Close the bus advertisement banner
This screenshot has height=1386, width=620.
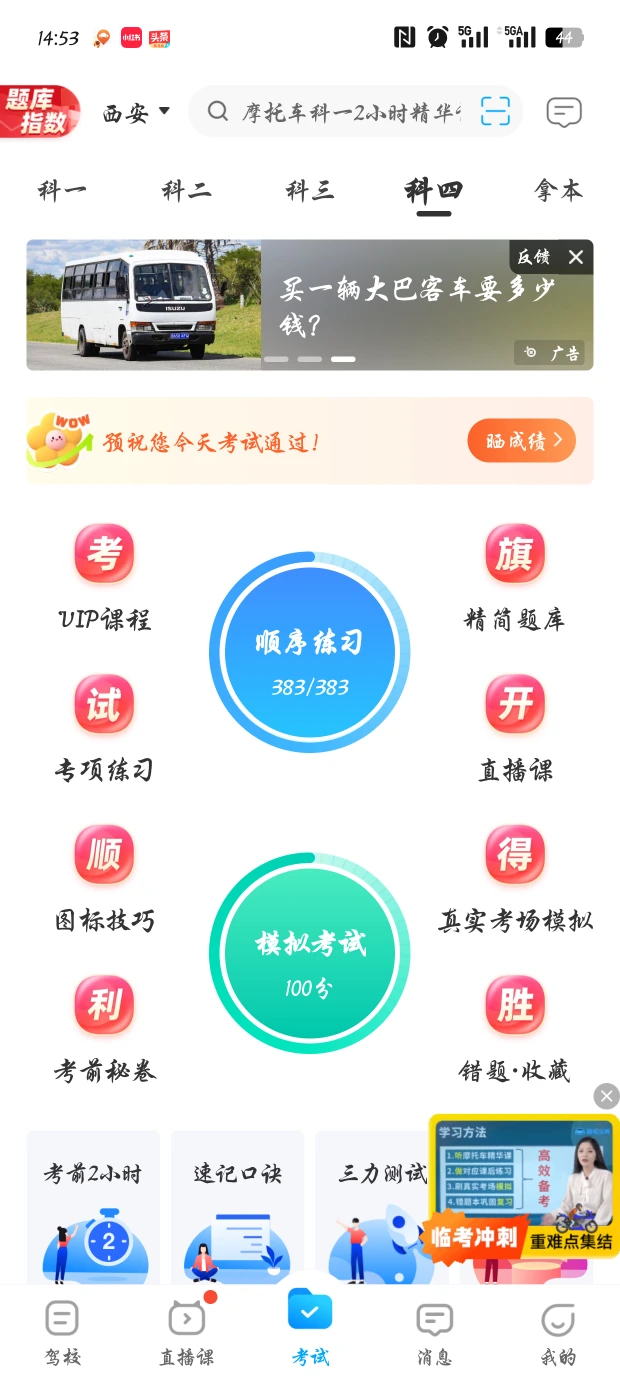pos(576,257)
